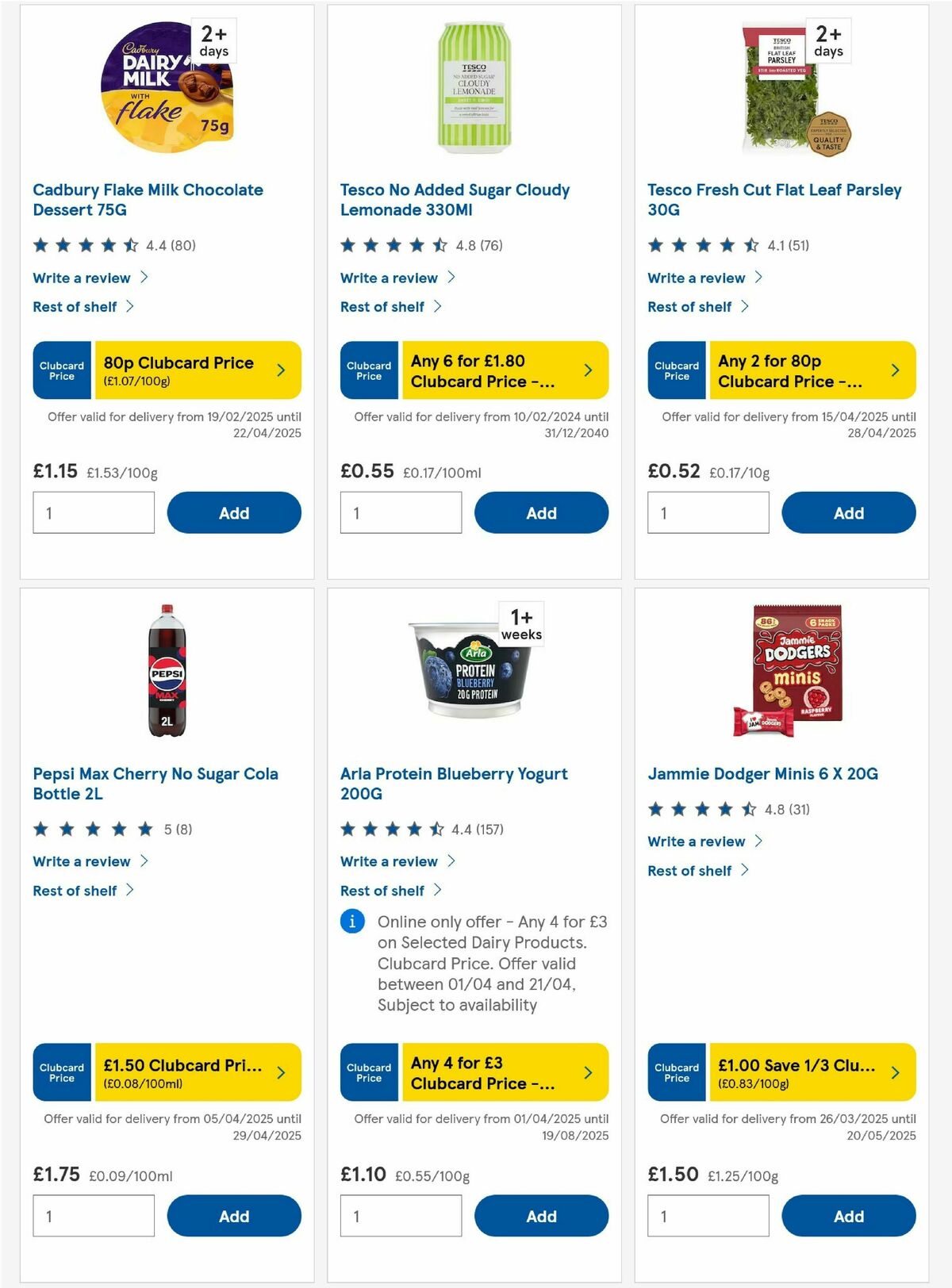
Task: Click the Clubcard Price badge on Cadbury Flake dessert
Action: click(61, 370)
